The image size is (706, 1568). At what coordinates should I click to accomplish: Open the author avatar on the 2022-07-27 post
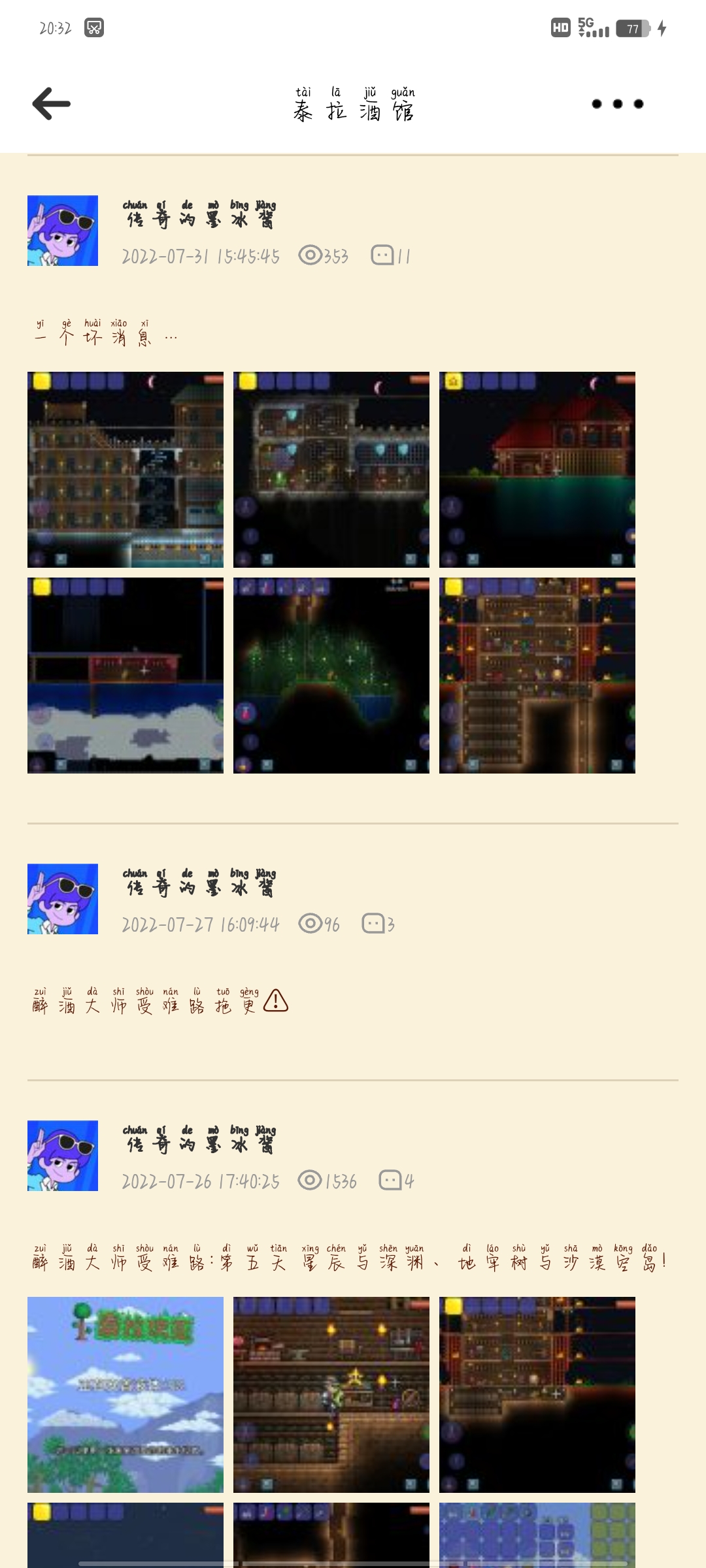click(63, 899)
